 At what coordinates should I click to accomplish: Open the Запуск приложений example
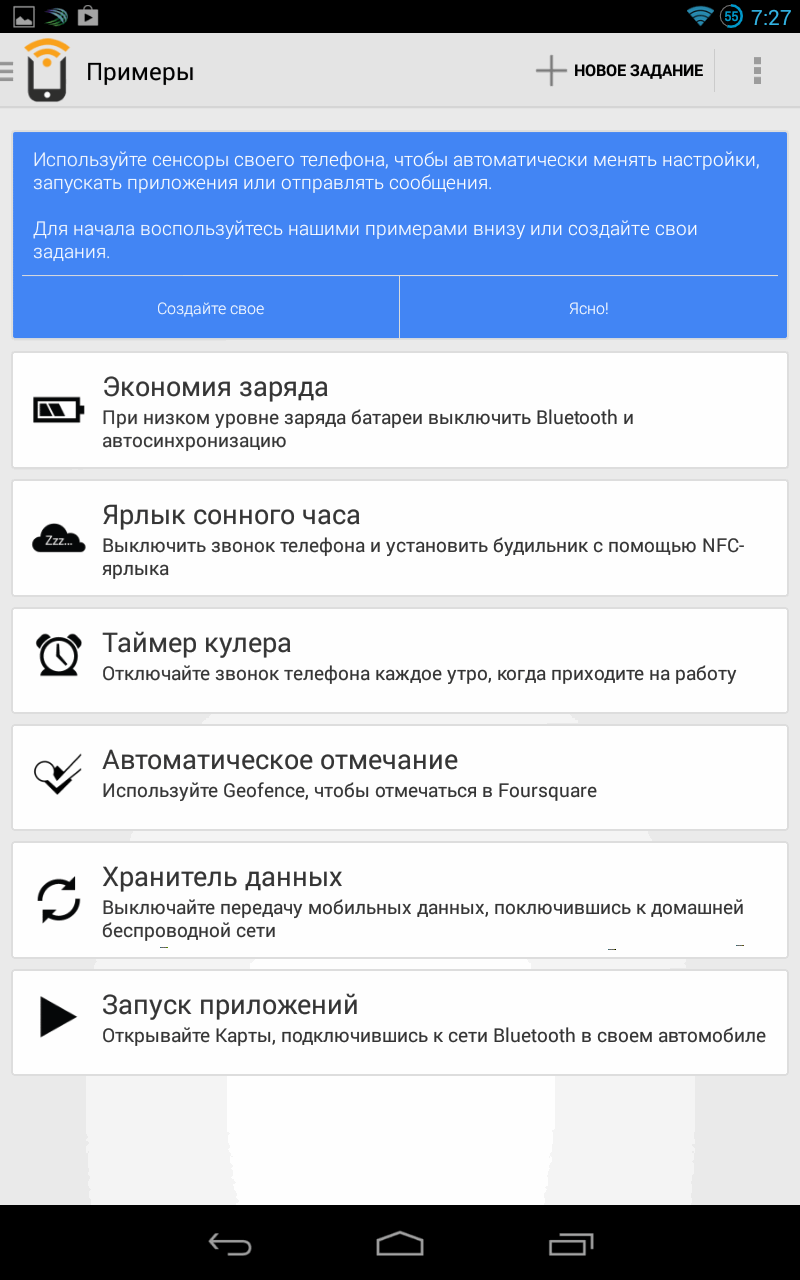[x=400, y=1022]
